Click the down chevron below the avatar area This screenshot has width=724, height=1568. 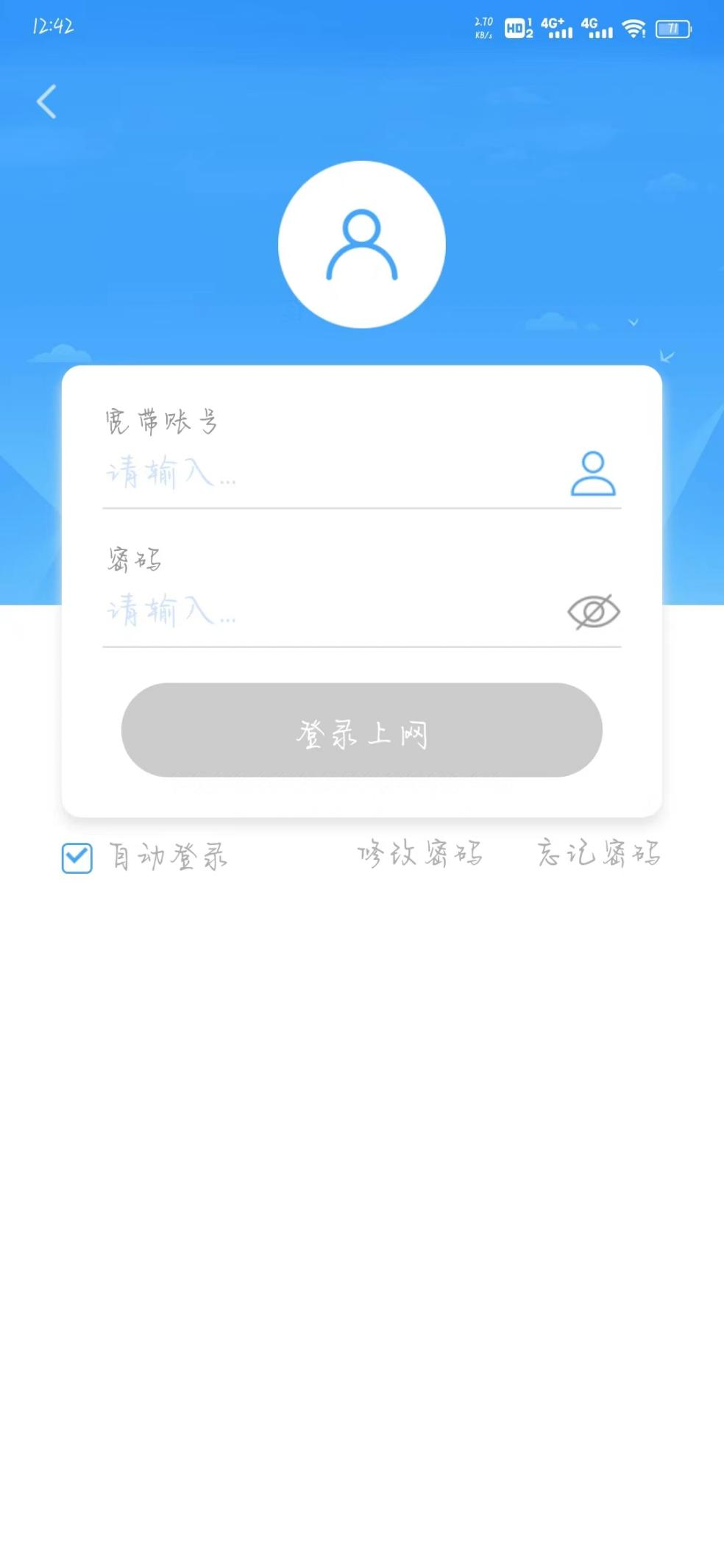(x=633, y=322)
